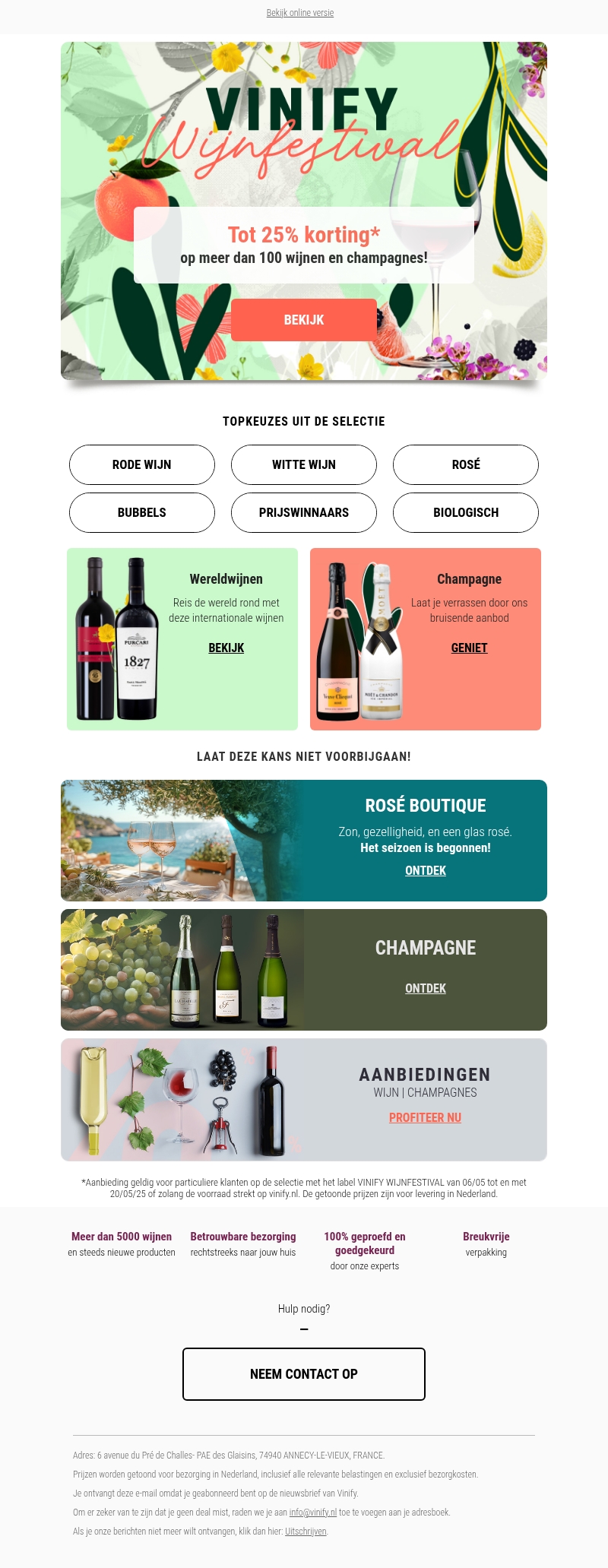
Task: Tap the Uitschrijven unsubscribe link
Action: tap(306, 1532)
